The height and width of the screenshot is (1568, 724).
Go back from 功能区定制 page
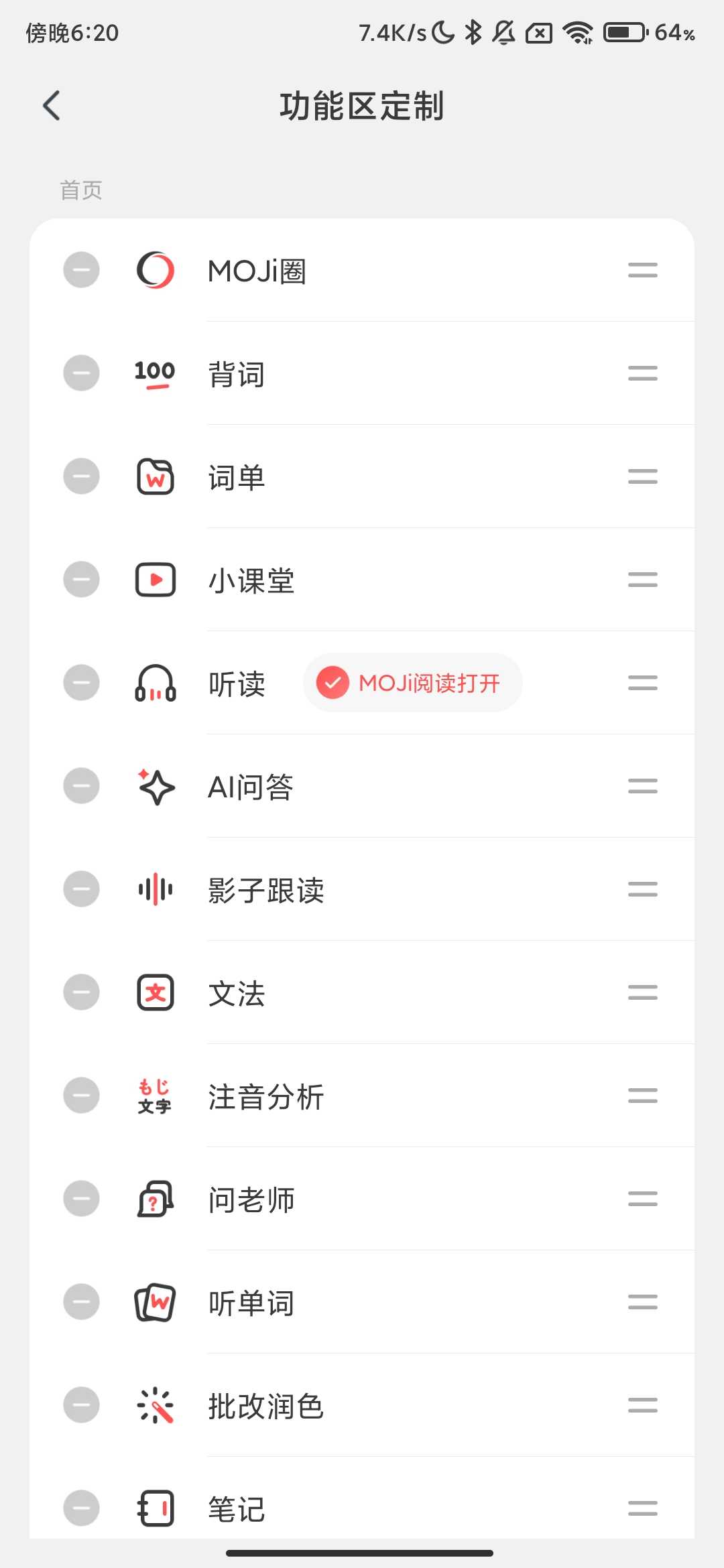tap(52, 106)
